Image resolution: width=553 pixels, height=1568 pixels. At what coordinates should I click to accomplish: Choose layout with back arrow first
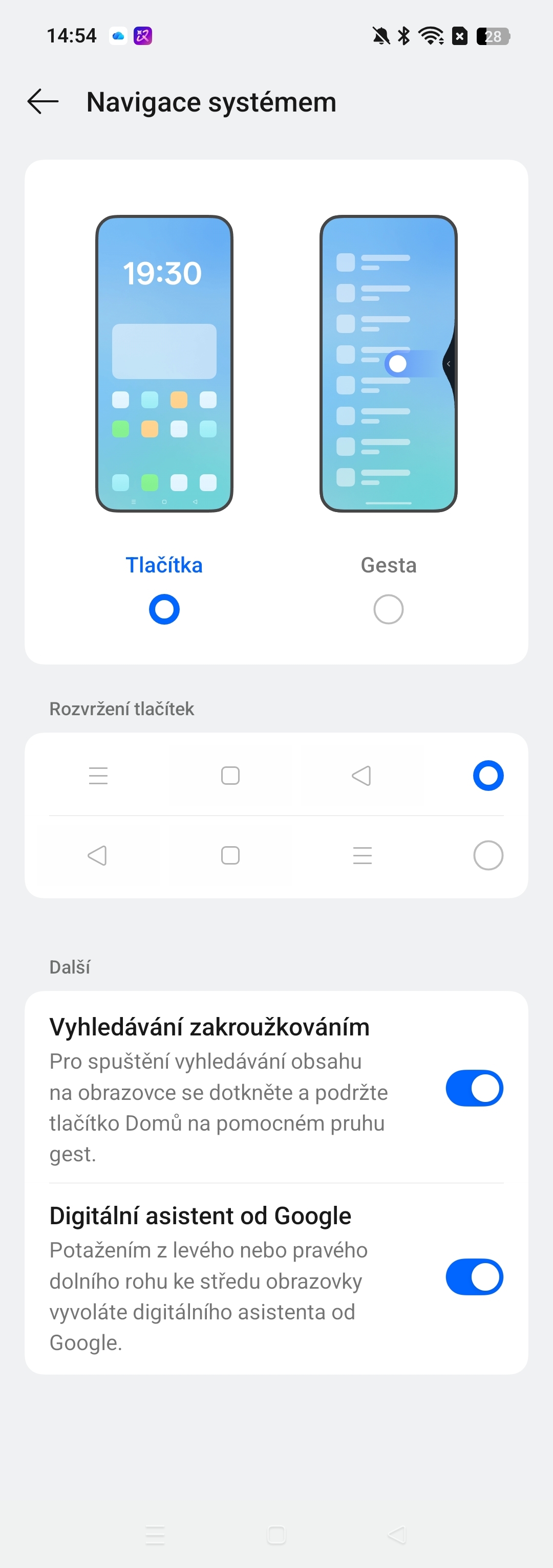[488, 855]
